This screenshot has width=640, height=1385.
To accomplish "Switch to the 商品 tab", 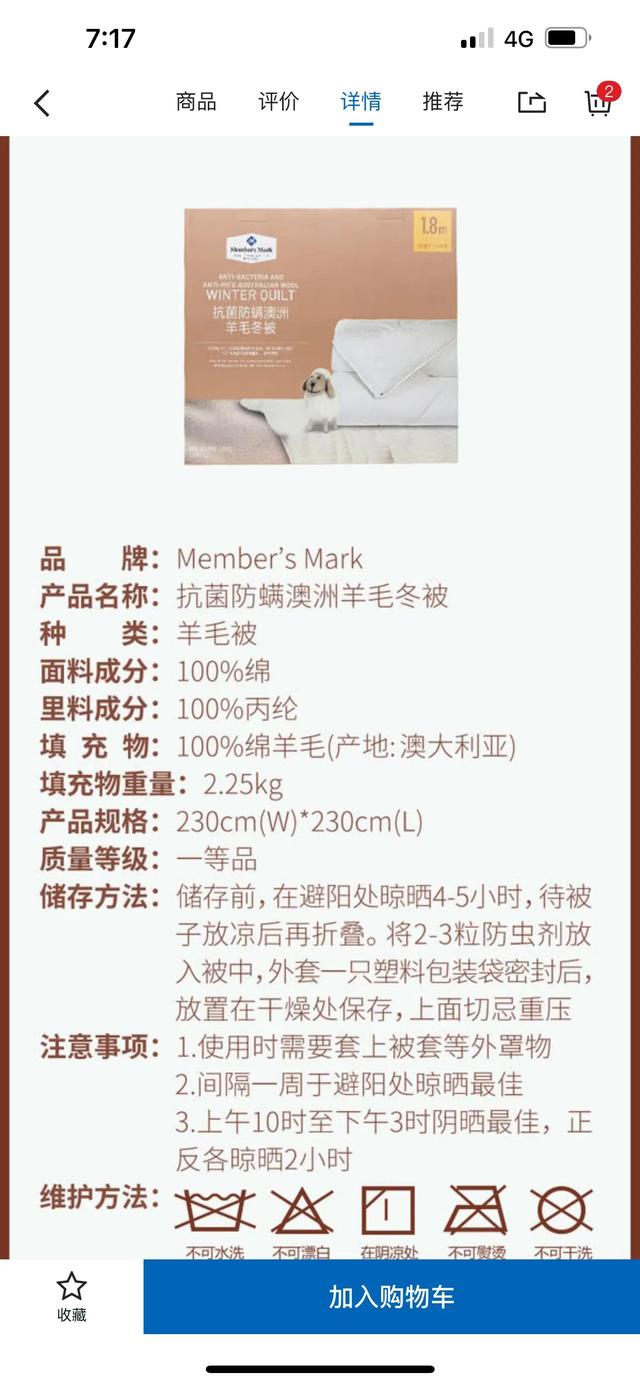I will pos(196,101).
